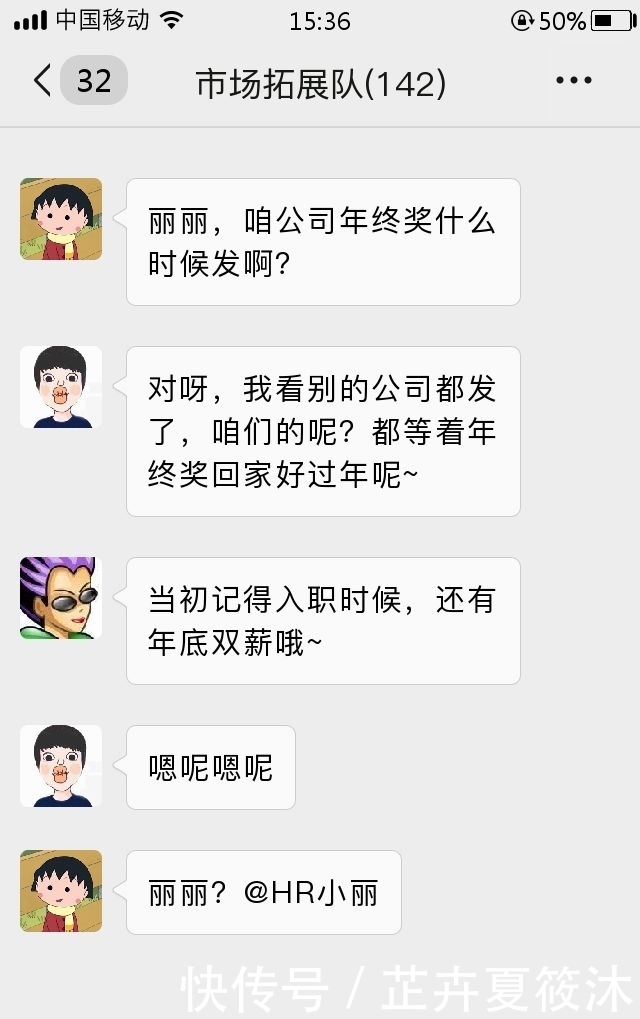The height and width of the screenshot is (1019, 640).
Task: Tap avatar beside the 年终奖什么时候发 message
Action: coord(61,219)
